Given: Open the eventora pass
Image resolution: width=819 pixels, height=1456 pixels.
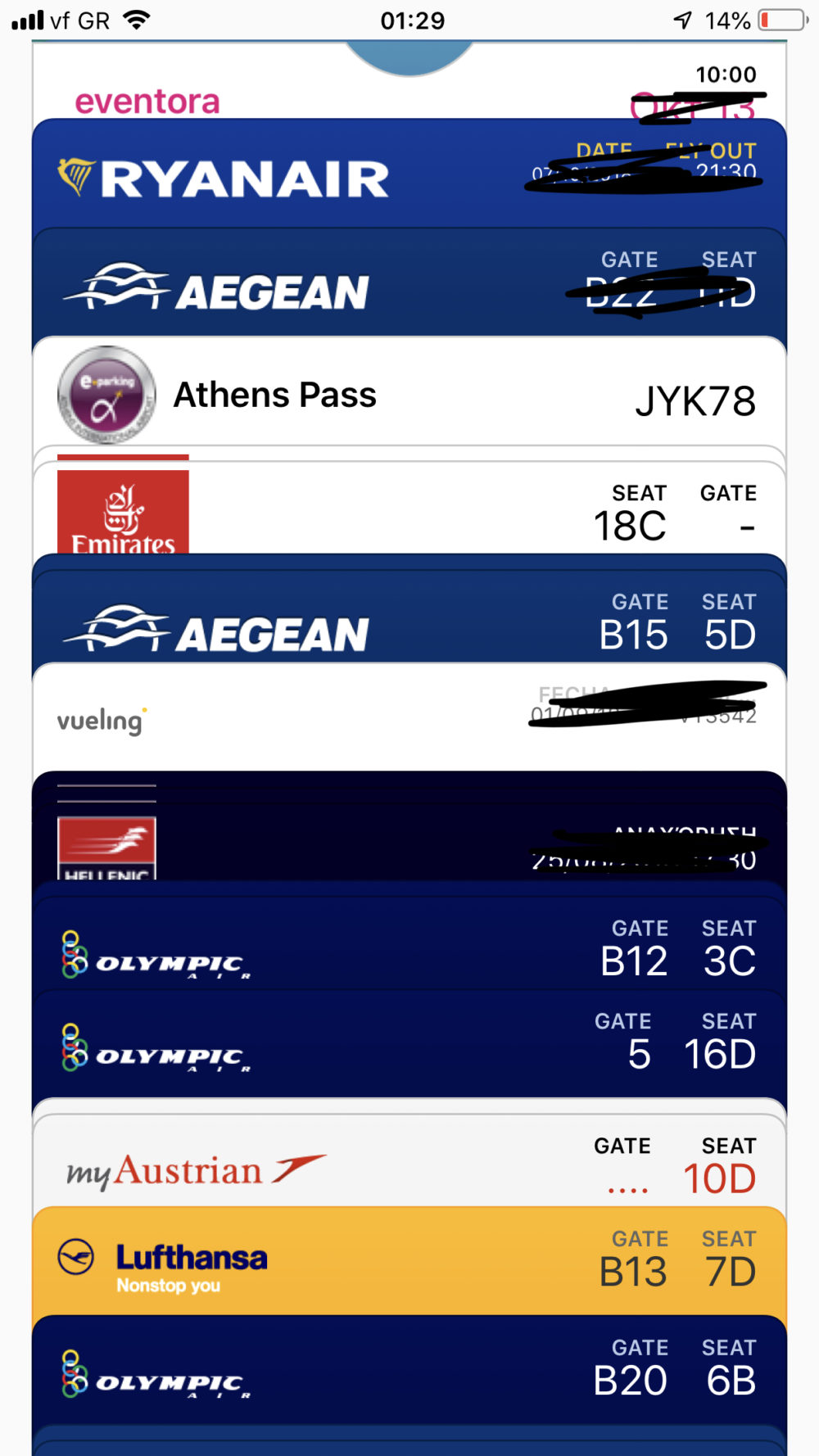Looking at the screenshot, I should coord(409,82).
